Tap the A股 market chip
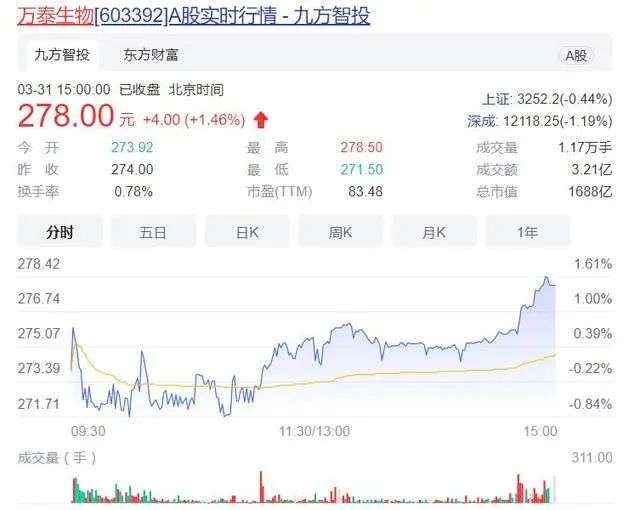 tap(576, 55)
